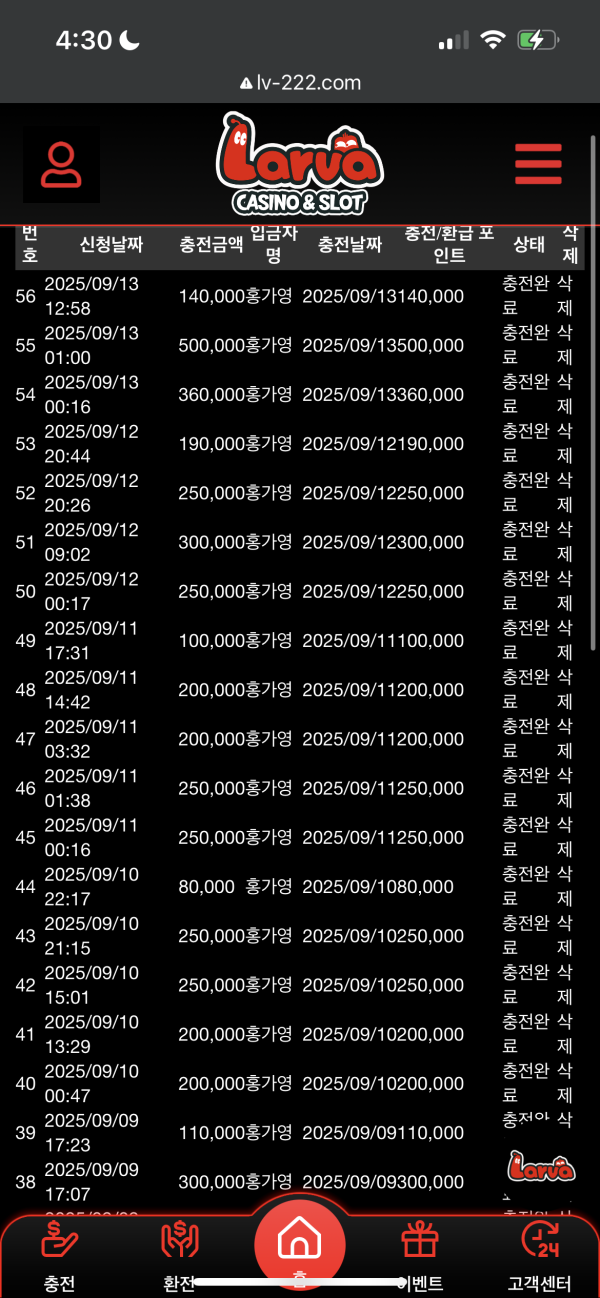Delete the 80,000 record number 44
600x1298 pixels.
(x=565, y=886)
